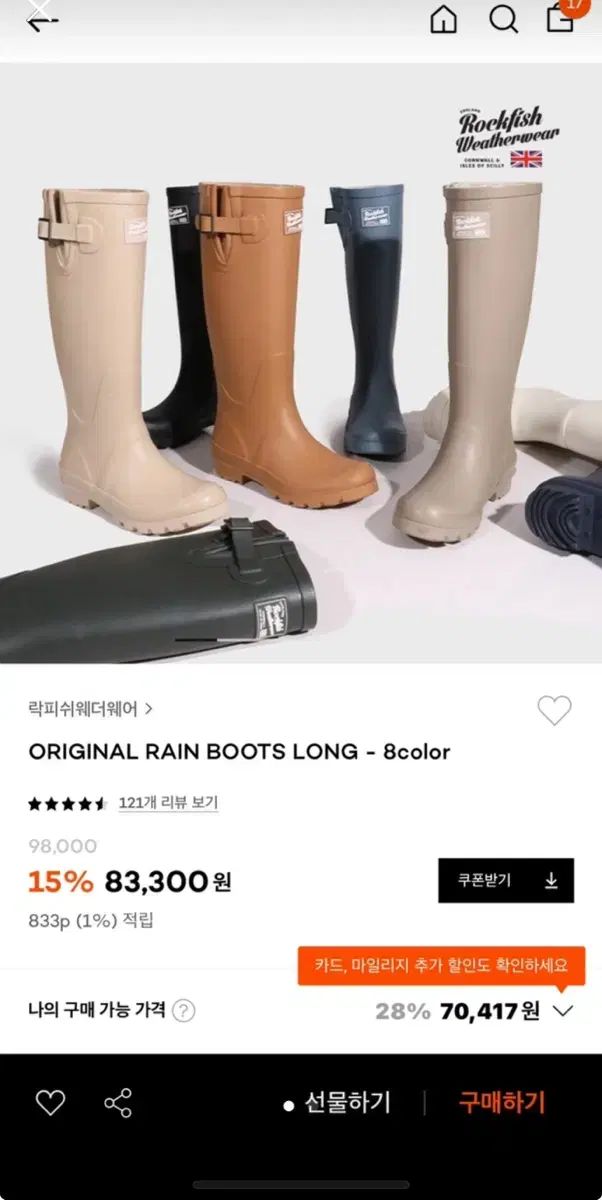Download coupon with 쿠폰받기 button
Image resolution: width=602 pixels, height=1200 pixels.
[x=505, y=881]
